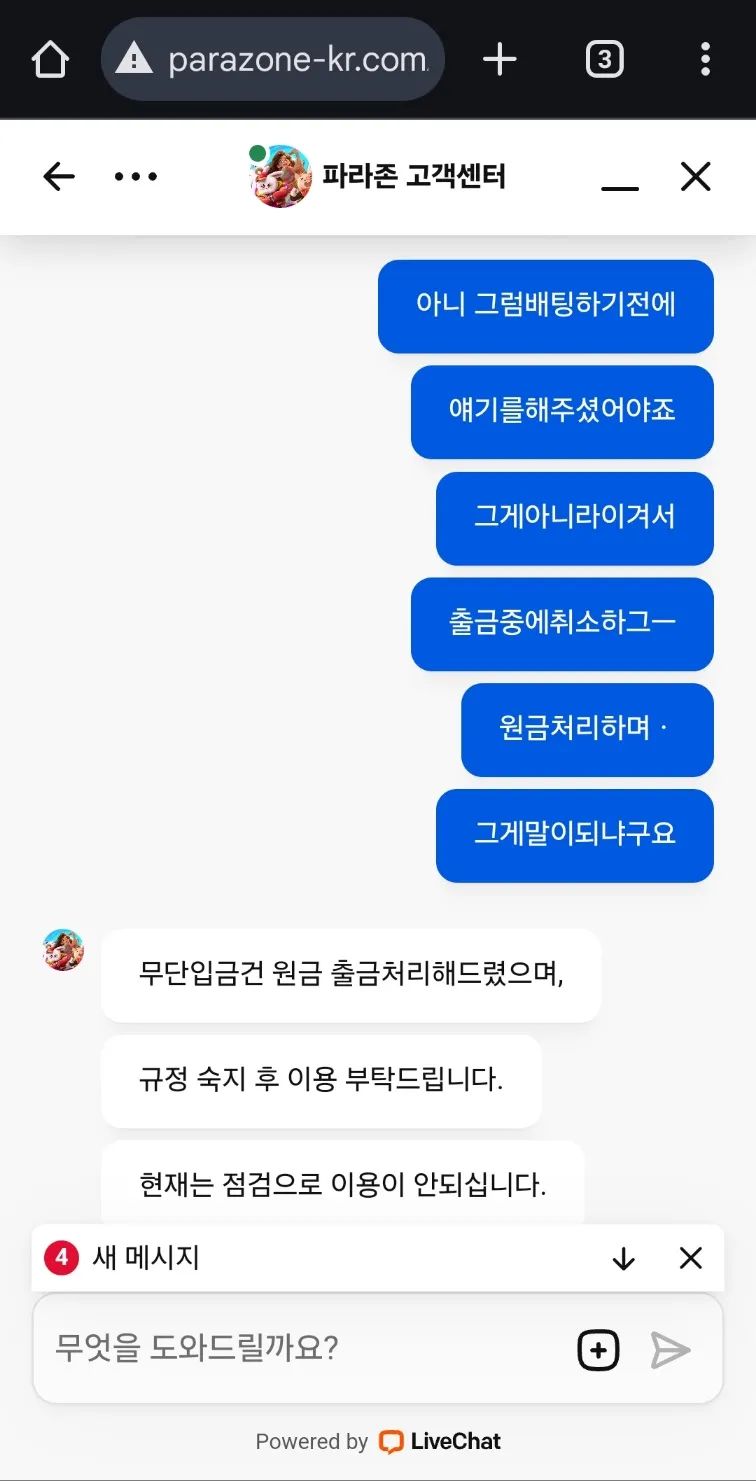Tap the parazone-kr.com address bar
756x1481 pixels.
coord(272,59)
